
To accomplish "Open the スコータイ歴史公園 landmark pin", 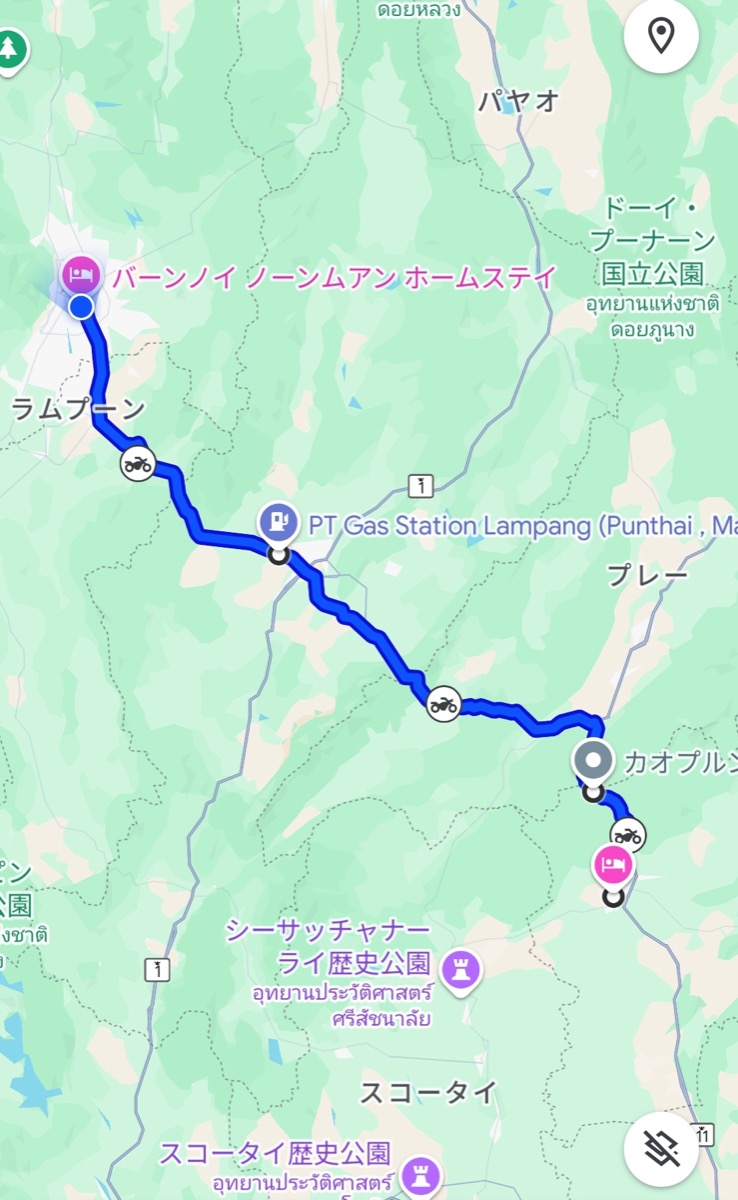I will [x=420, y=1169].
